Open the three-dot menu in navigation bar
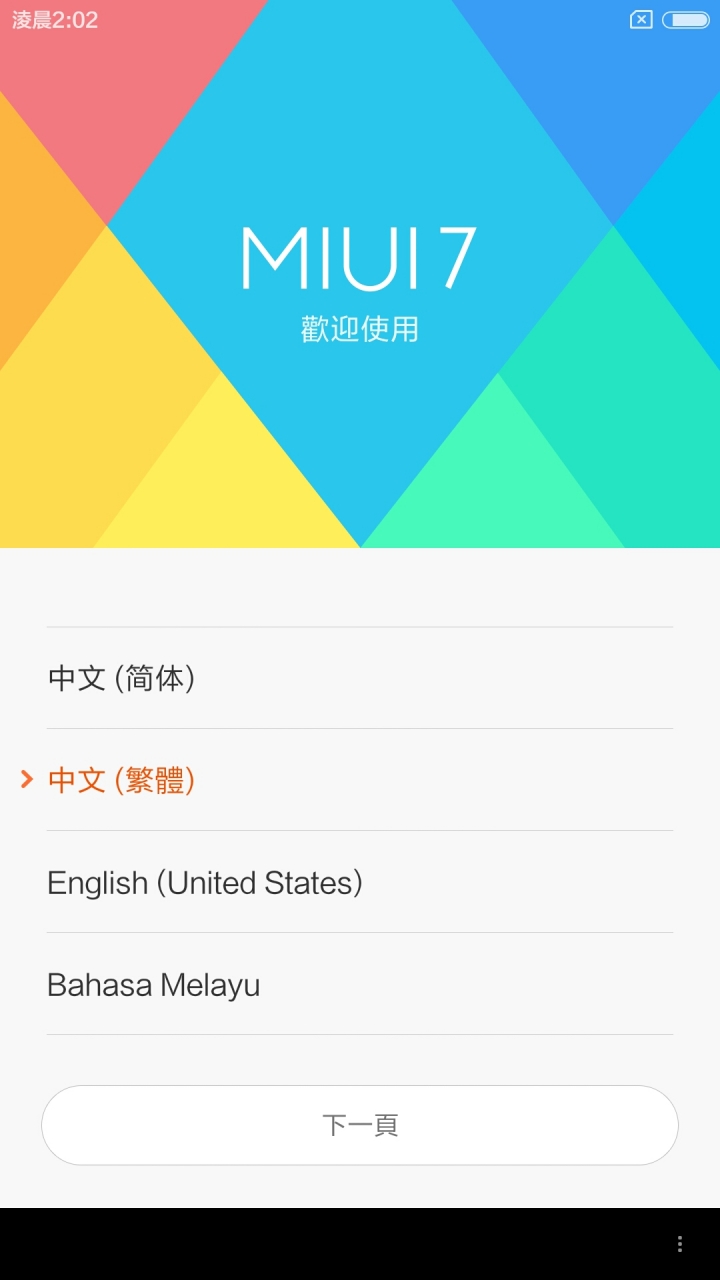Image resolution: width=720 pixels, height=1280 pixels. point(680,1244)
